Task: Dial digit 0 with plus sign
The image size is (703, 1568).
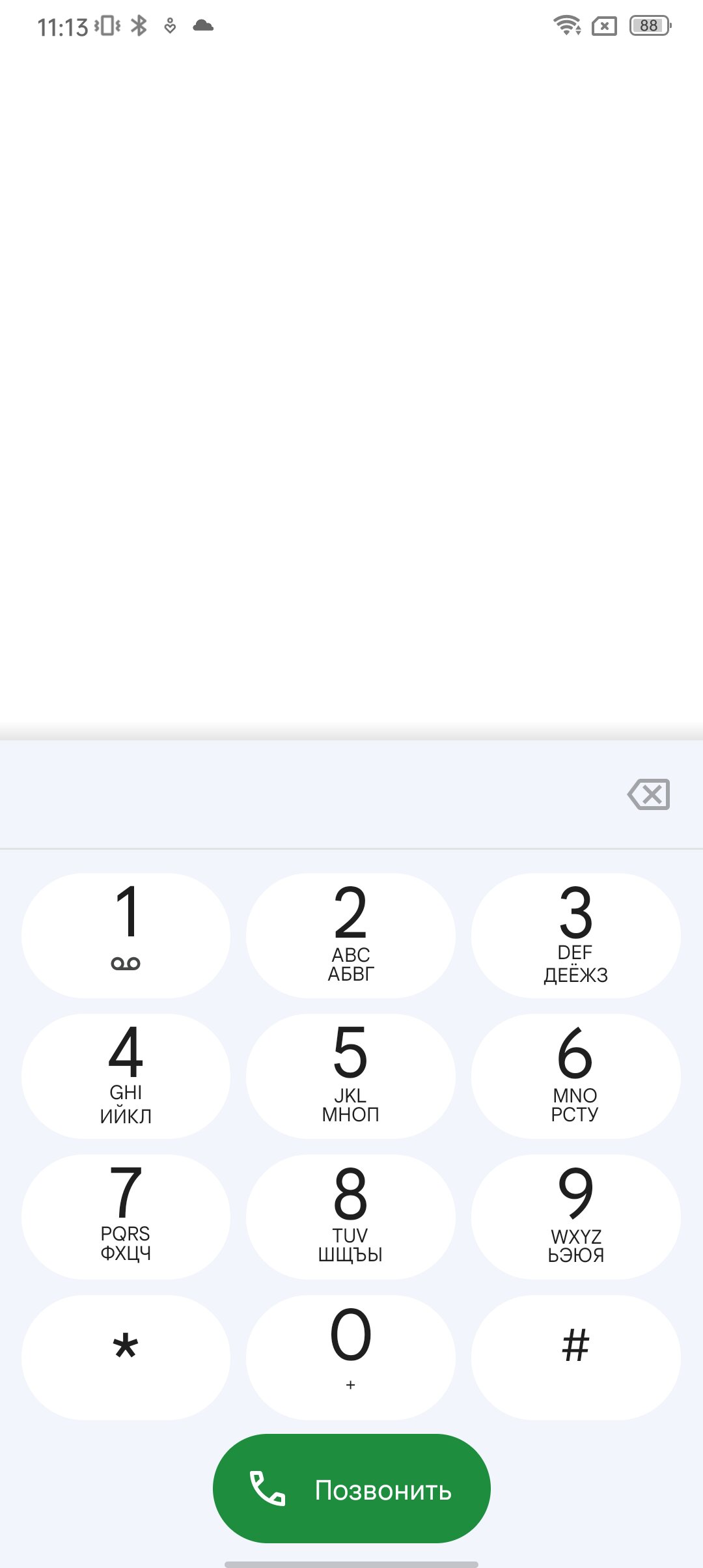Action: tap(351, 1358)
